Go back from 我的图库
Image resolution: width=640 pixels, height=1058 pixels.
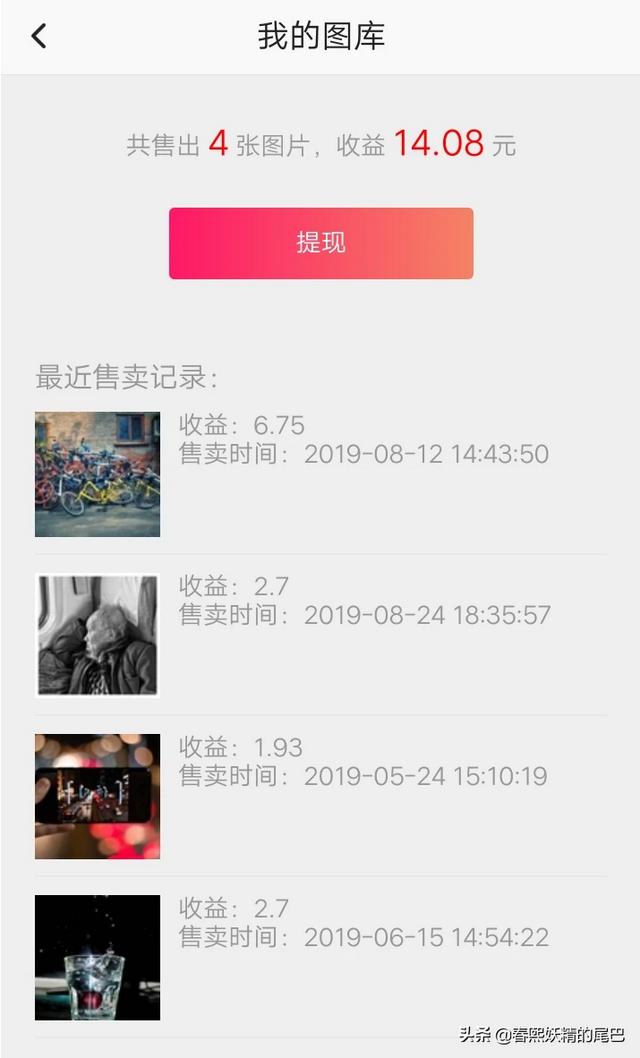(x=39, y=37)
